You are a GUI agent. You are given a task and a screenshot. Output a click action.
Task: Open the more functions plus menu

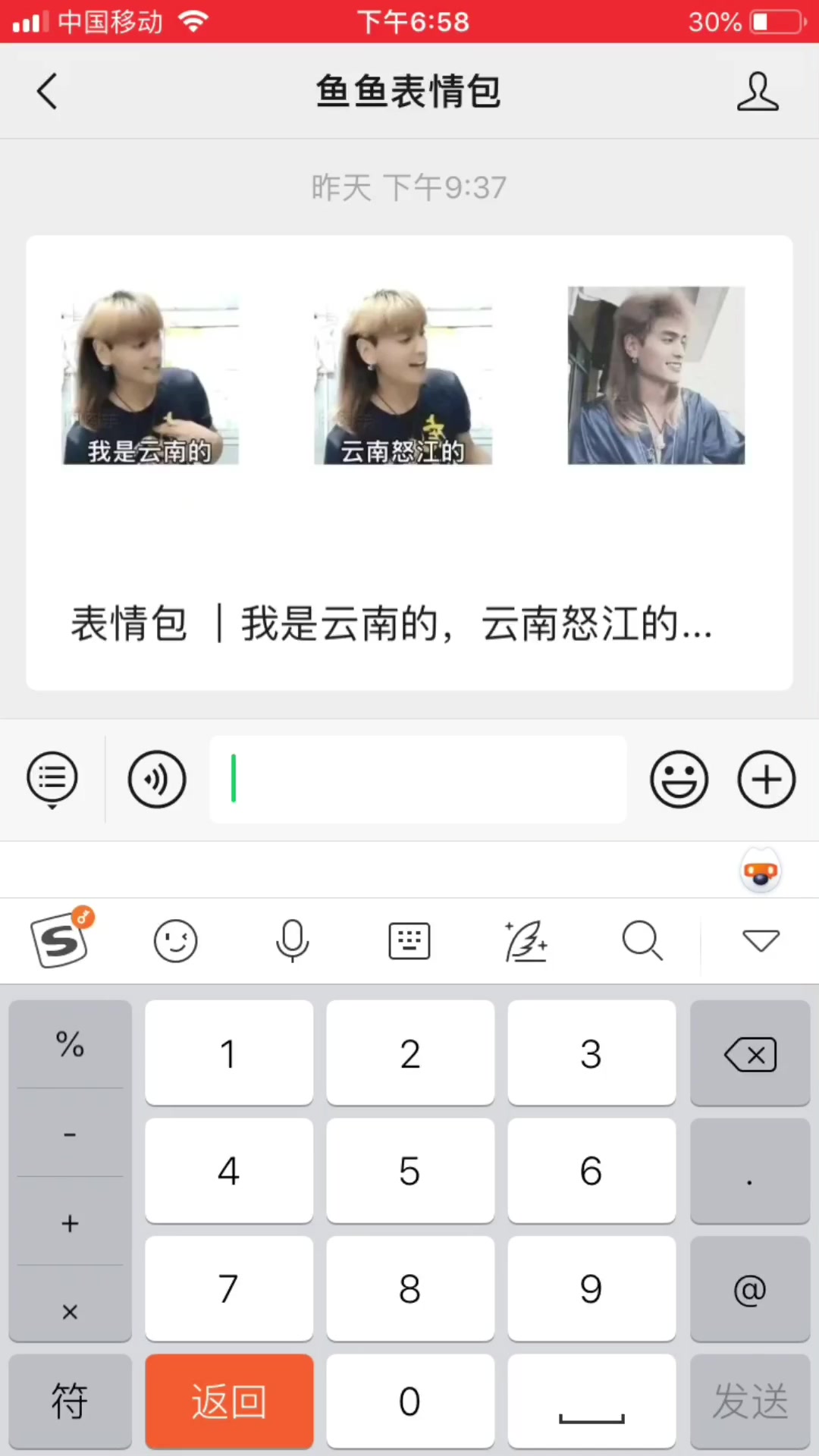point(766,779)
